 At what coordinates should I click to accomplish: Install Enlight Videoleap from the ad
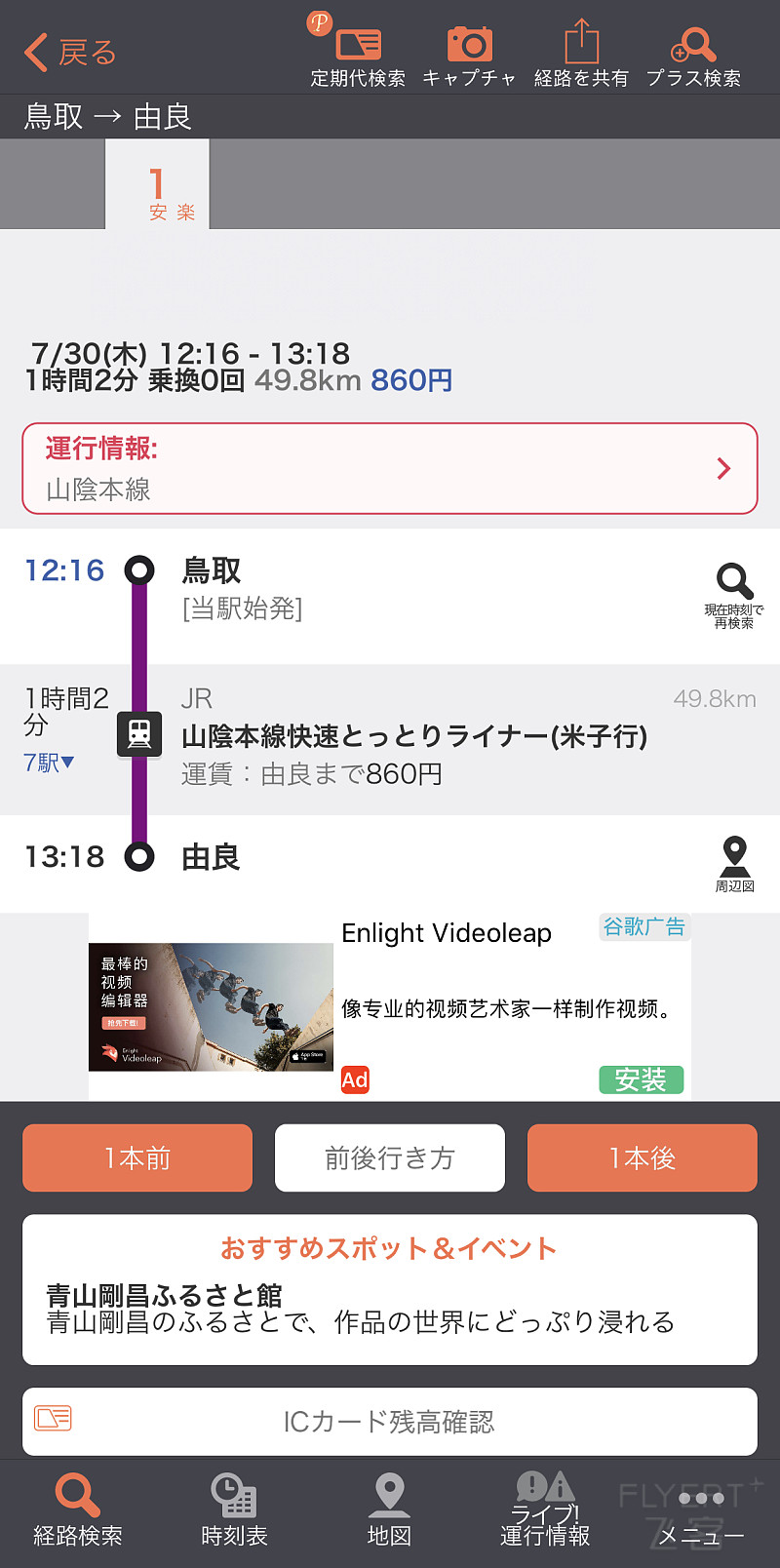[x=641, y=1079]
